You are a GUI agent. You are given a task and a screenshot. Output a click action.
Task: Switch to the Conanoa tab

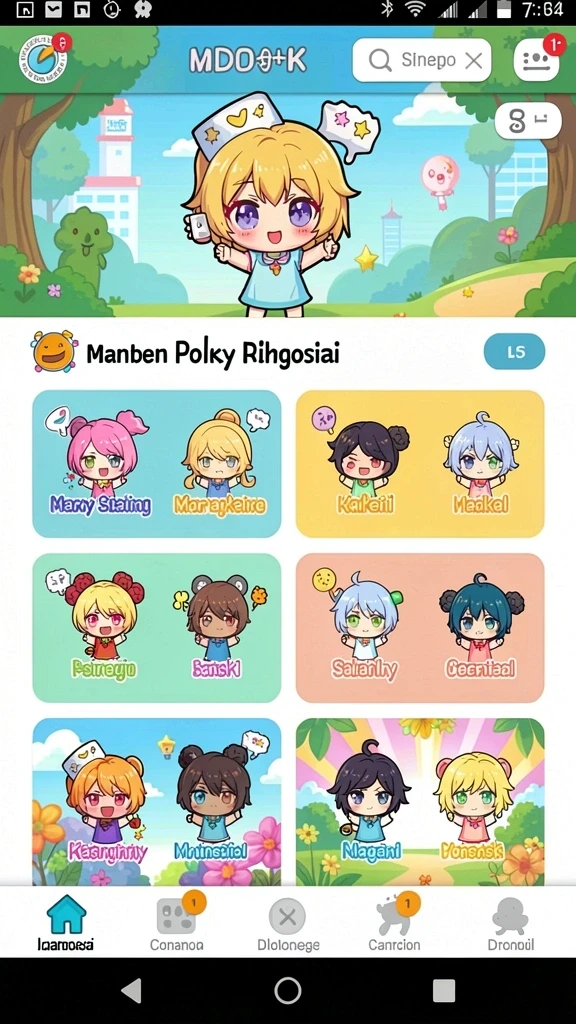[176, 923]
